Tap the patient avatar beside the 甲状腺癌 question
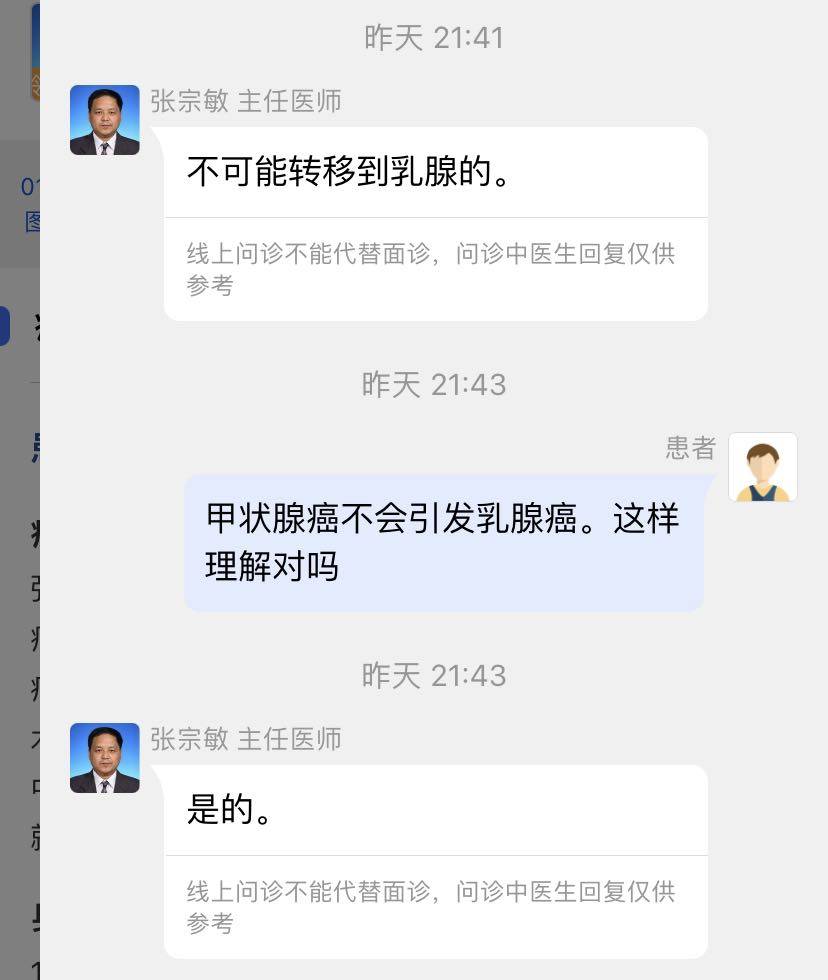 pos(763,467)
